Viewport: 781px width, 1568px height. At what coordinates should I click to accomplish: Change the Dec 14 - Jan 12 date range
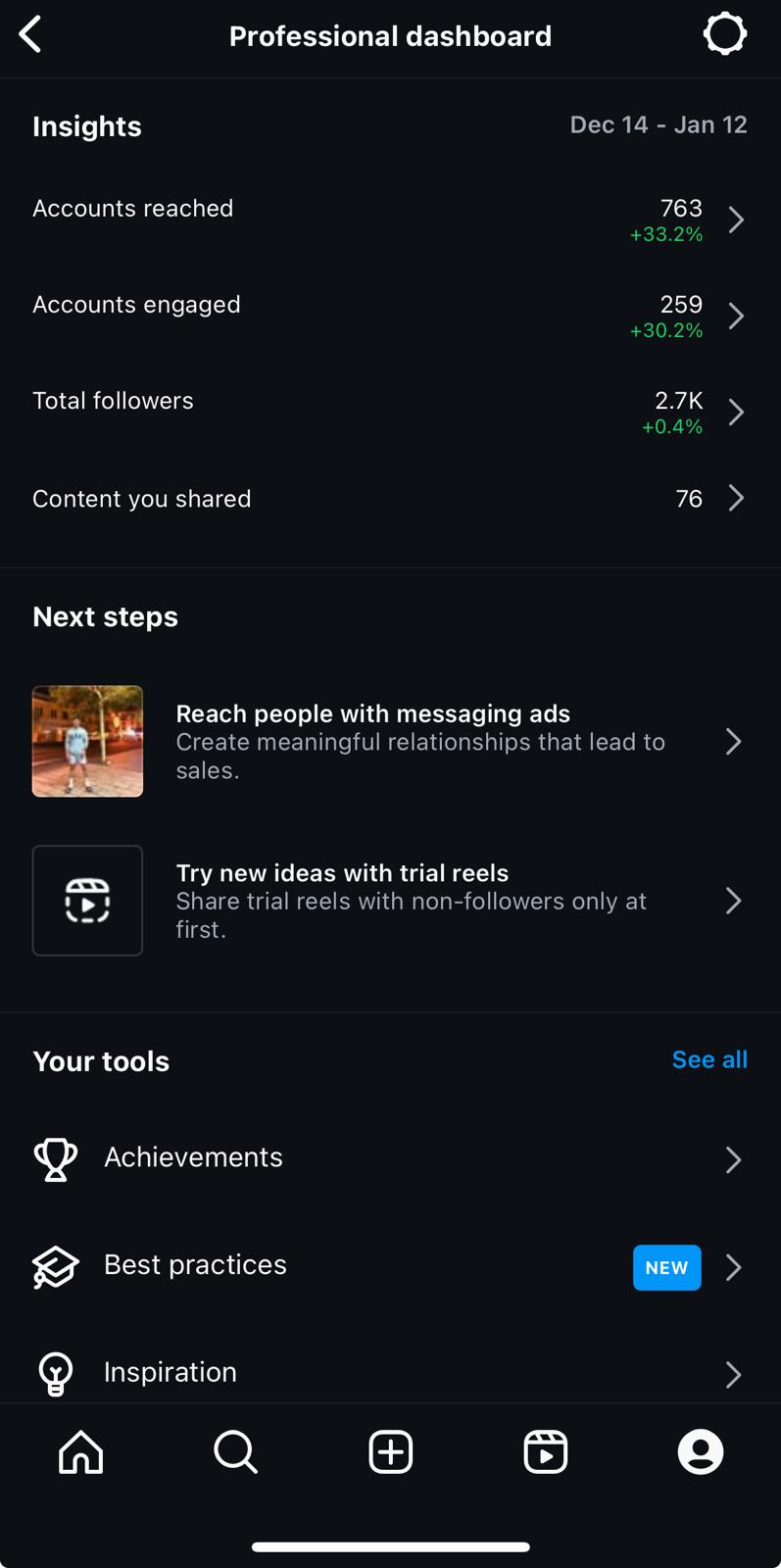point(658,125)
